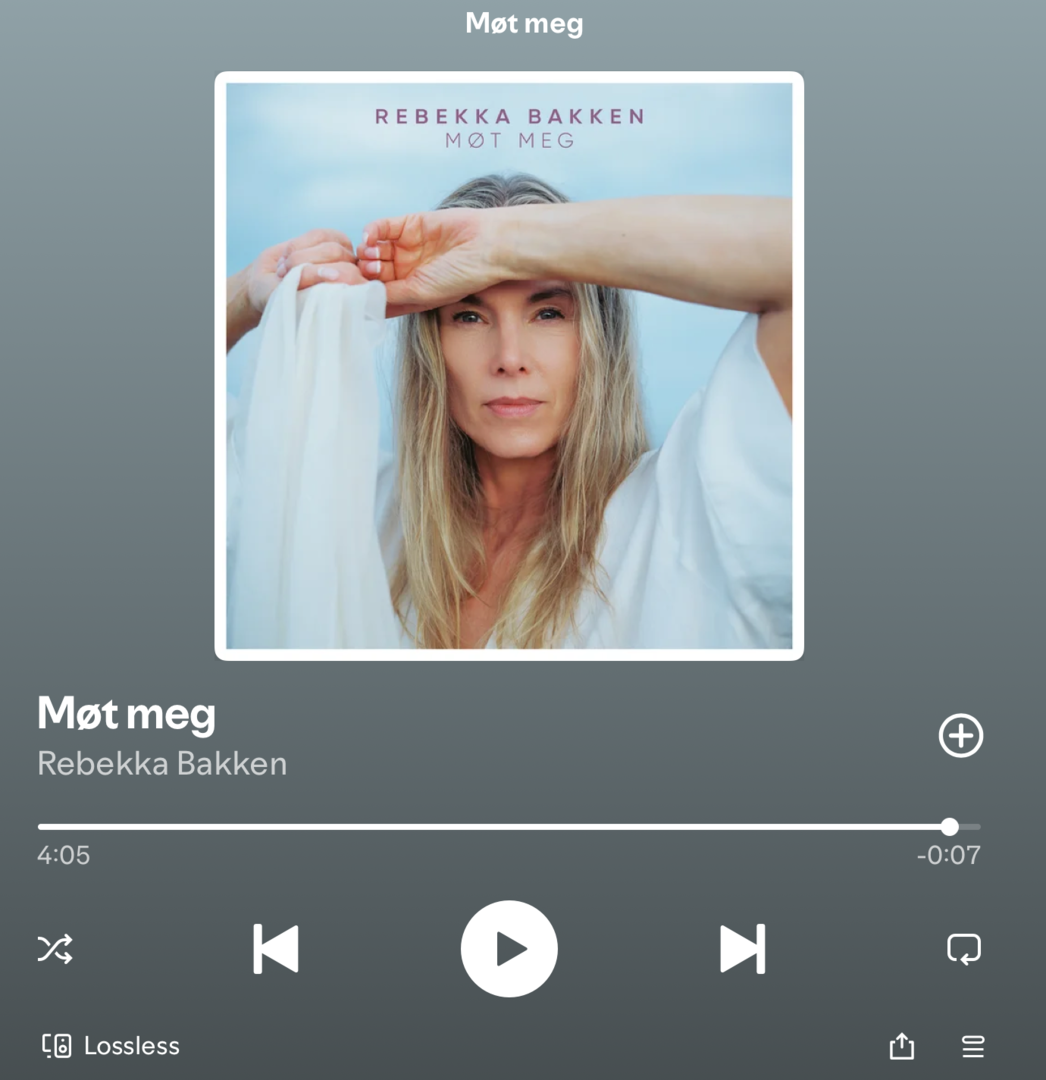The height and width of the screenshot is (1080, 1046).
Task: Toggle shuffle mode
Action: click(55, 949)
